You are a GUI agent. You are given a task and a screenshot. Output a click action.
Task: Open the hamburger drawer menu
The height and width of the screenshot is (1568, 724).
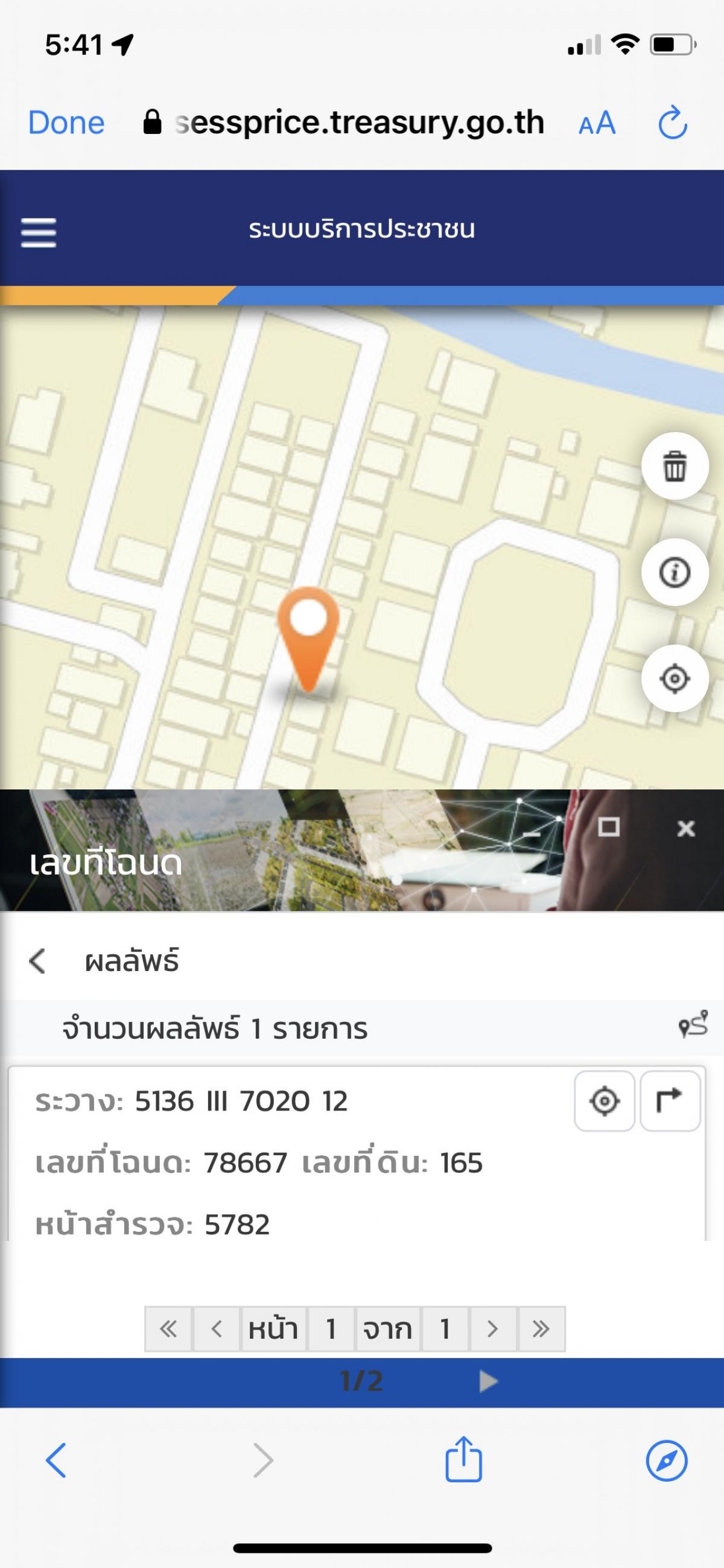tap(39, 232)
